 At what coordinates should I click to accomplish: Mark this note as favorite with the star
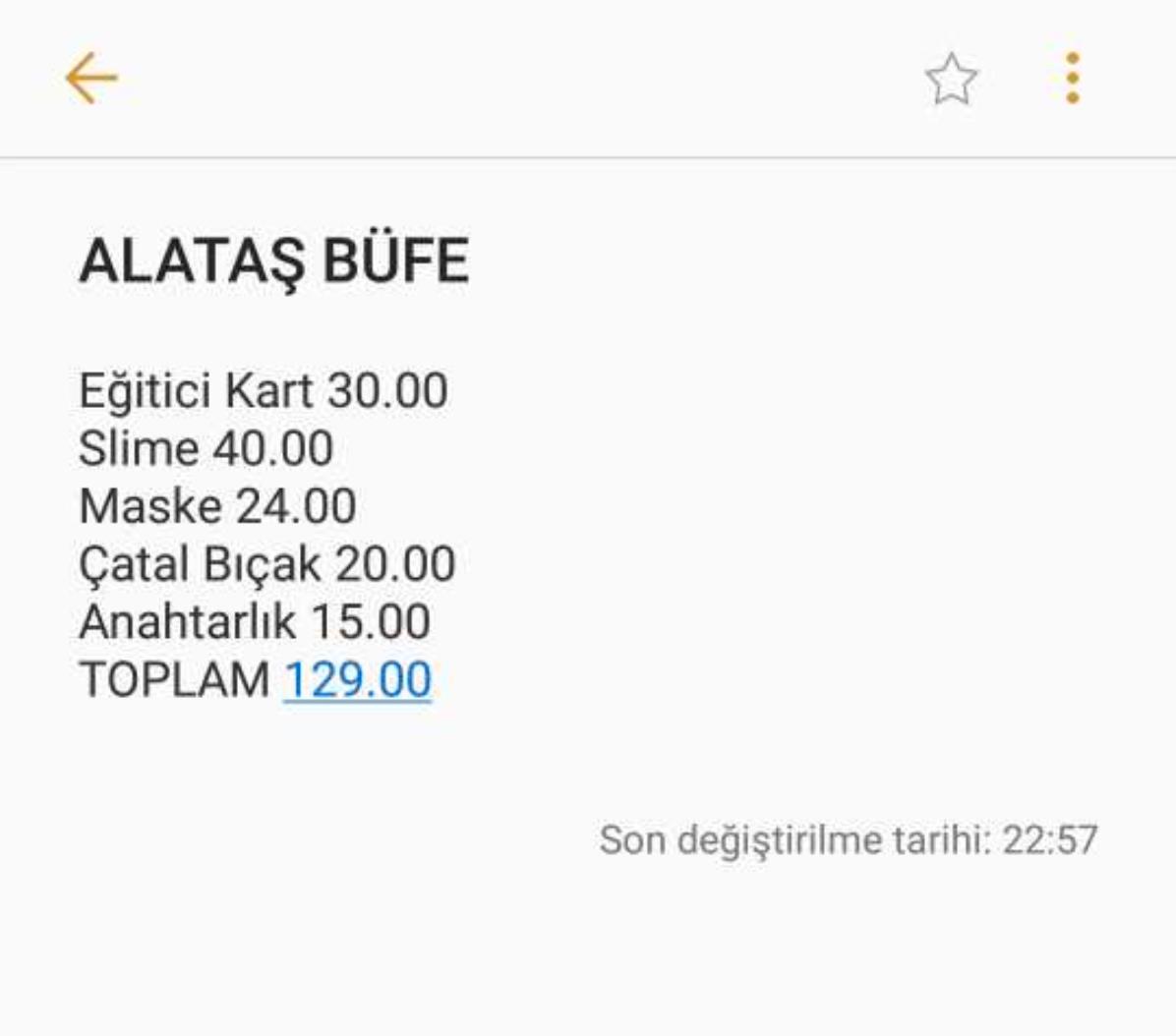(951, 80)
